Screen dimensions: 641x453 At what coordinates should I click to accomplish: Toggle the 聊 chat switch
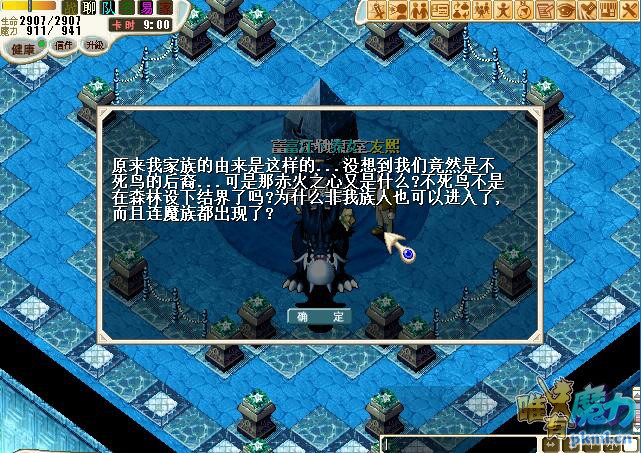pyautogui.click(x=91, y=7)
